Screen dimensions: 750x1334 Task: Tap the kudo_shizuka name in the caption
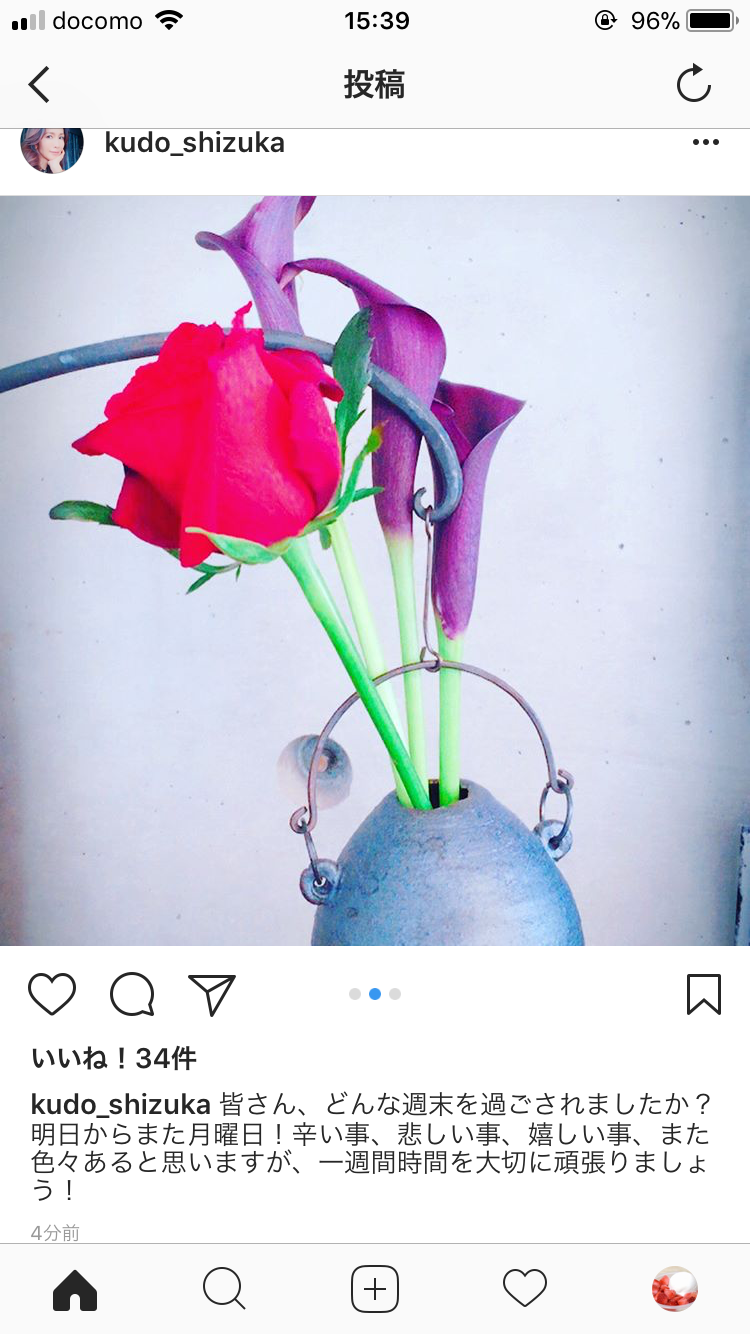click(120, 1105)
